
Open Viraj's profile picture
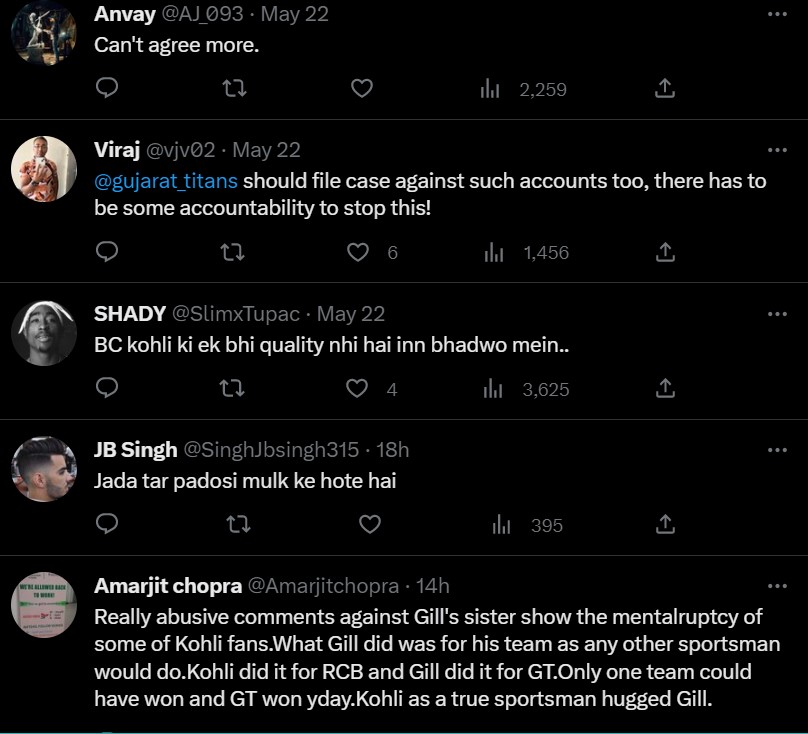click(45, 169)
